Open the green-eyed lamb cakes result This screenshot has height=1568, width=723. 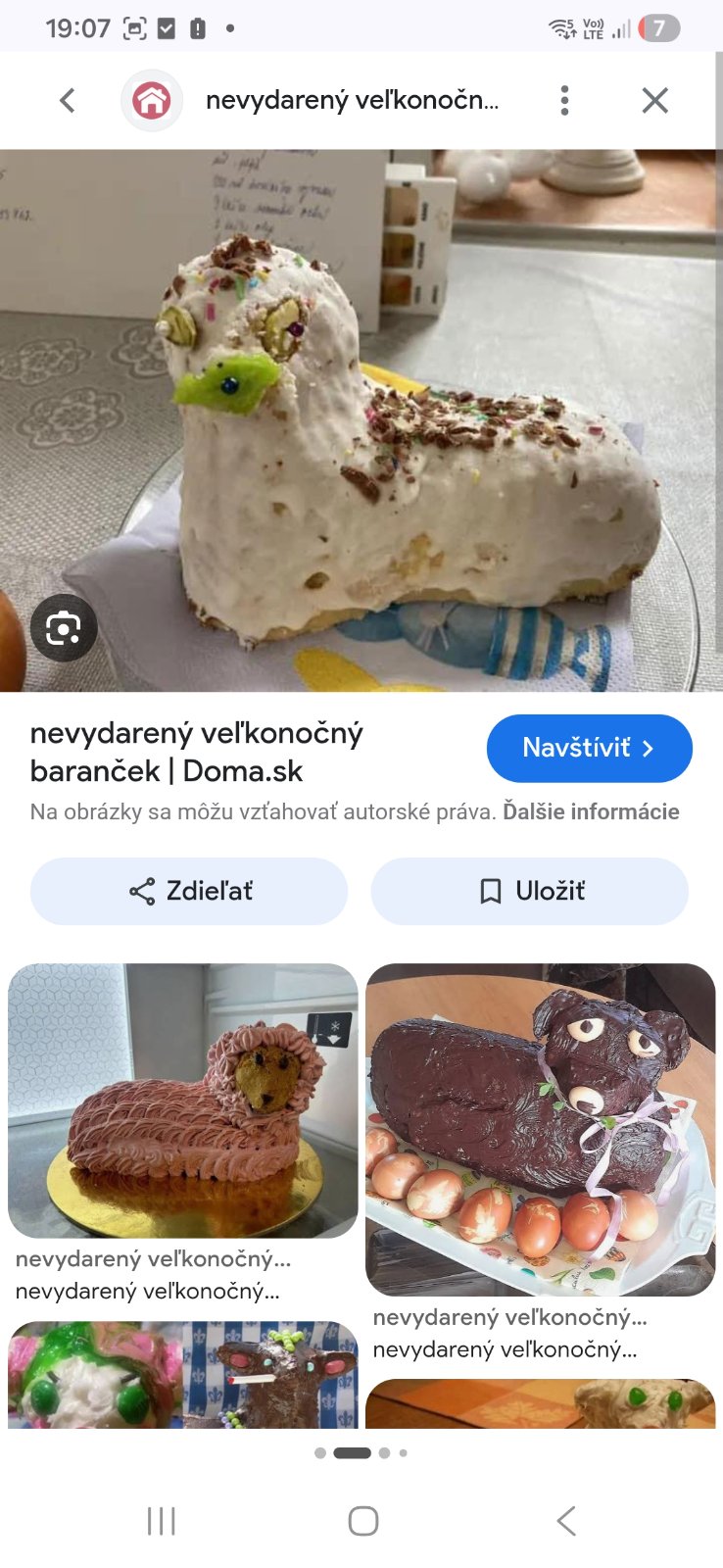pyautogui.click(x=183, y=1374)
